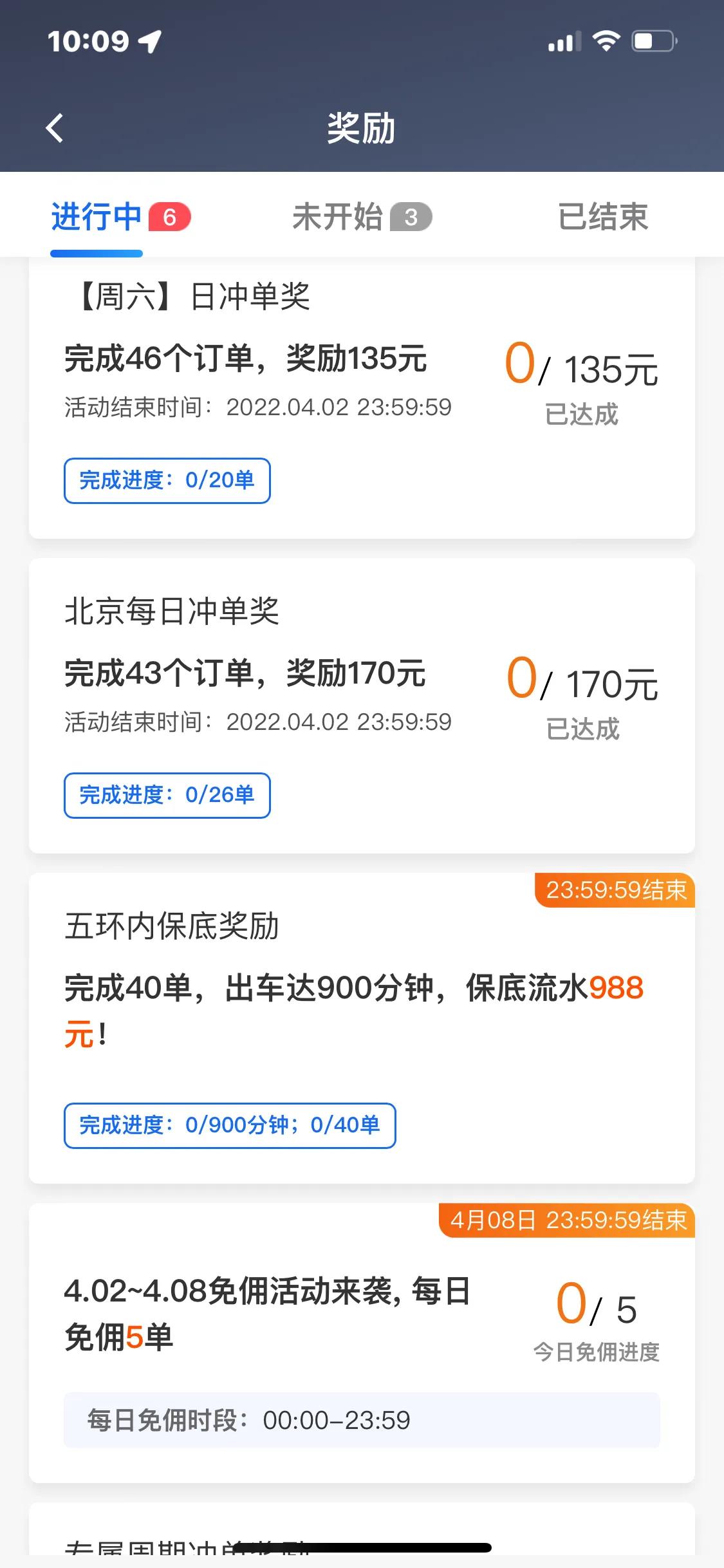Tap the Wi-Fi icon in status bar
The height and width of the screenshot is (1568, 724).
click(606, 40)
